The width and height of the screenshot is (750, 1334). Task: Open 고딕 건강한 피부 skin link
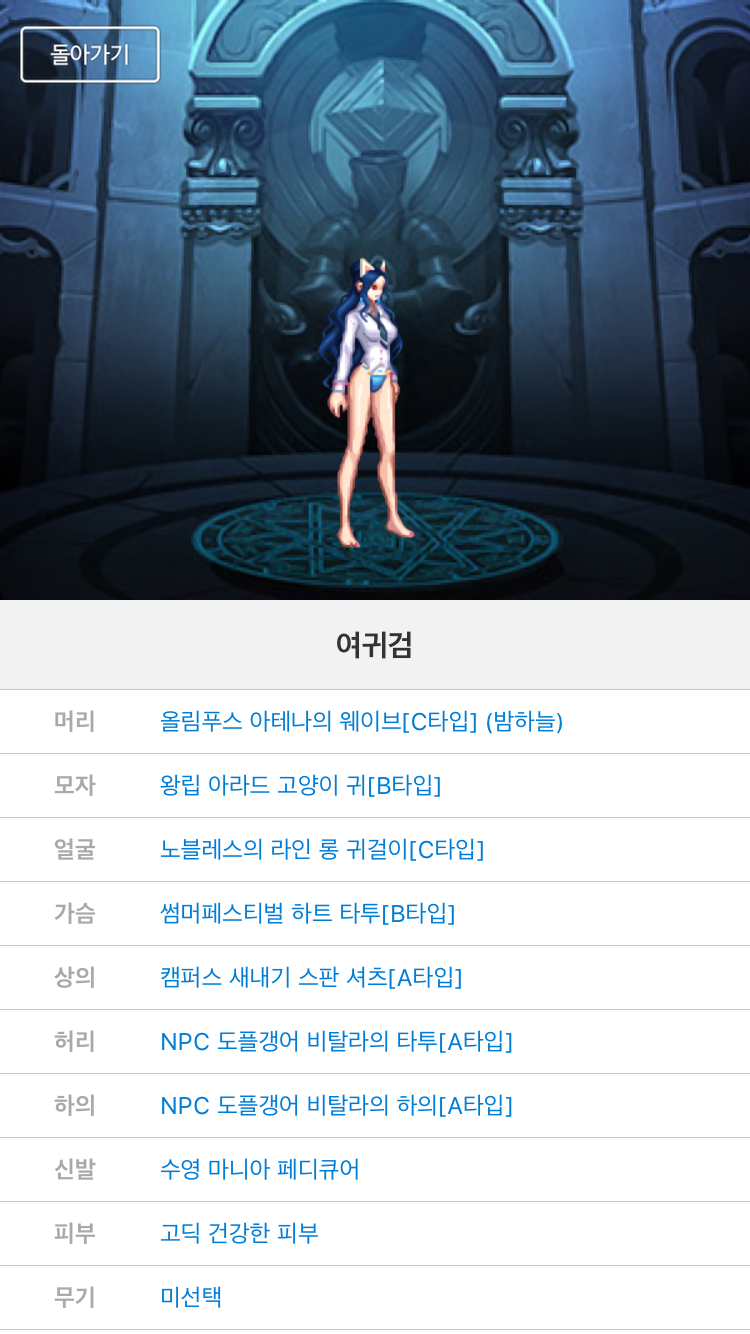coord(239,1233)
